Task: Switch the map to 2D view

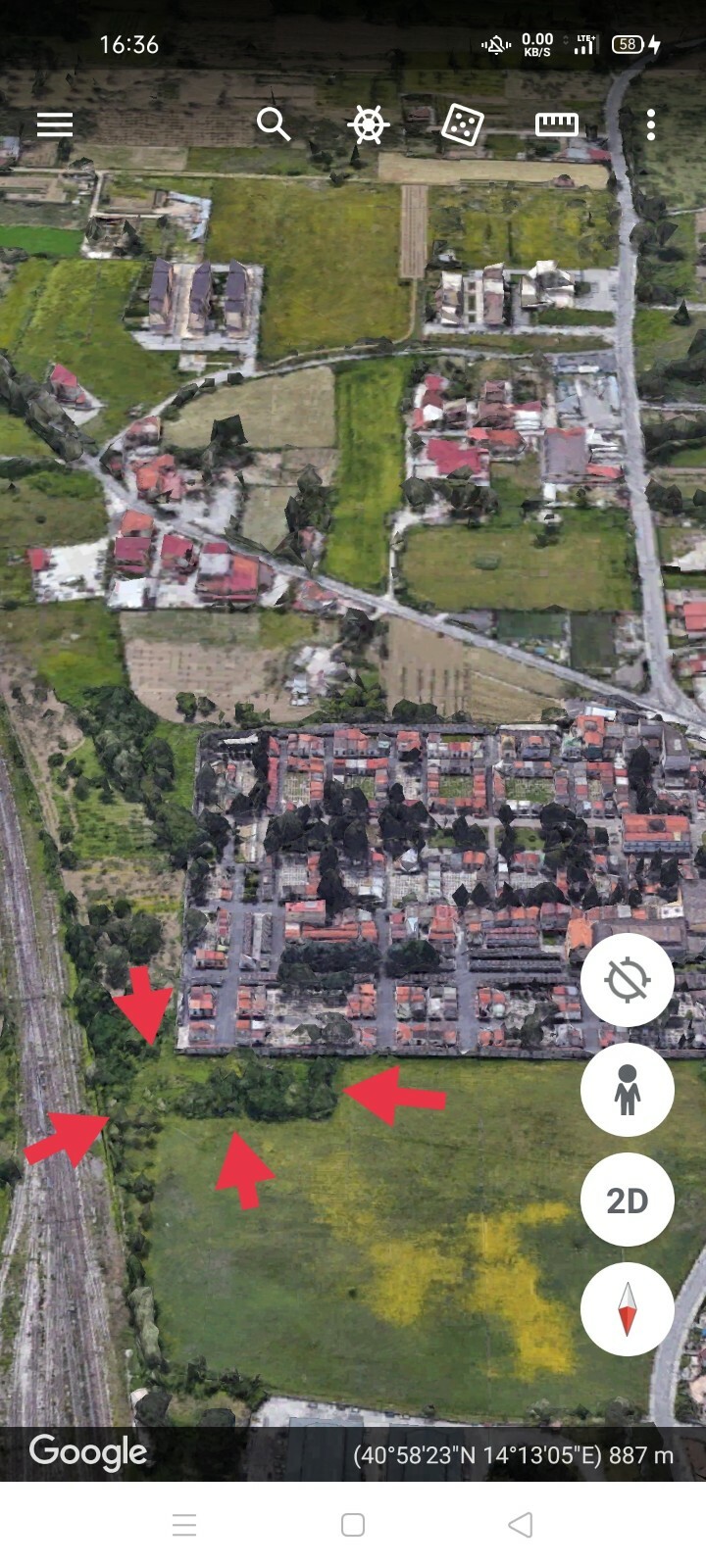Action: (628, 1200)
